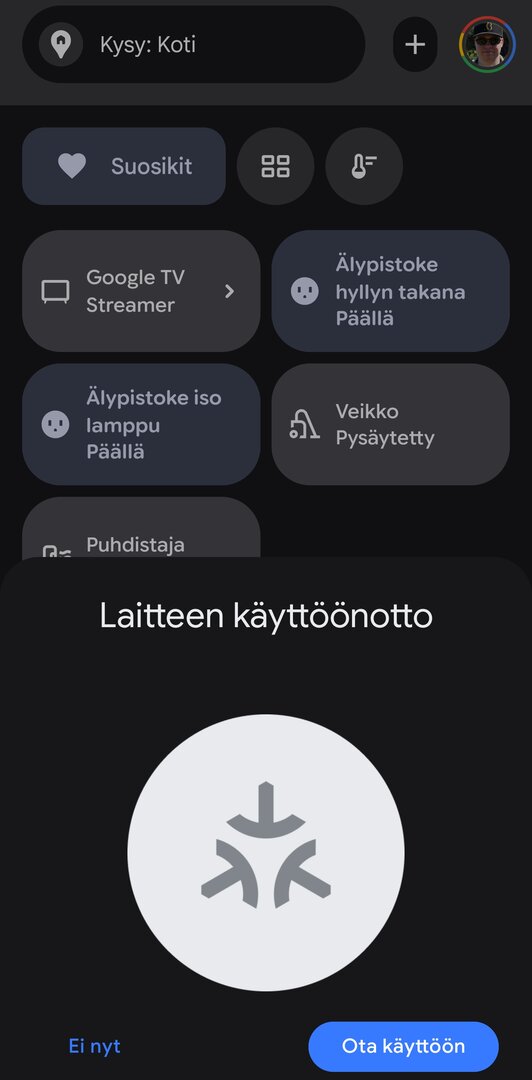Tap Ota käyttöön to set up the device

(403, 1046)
